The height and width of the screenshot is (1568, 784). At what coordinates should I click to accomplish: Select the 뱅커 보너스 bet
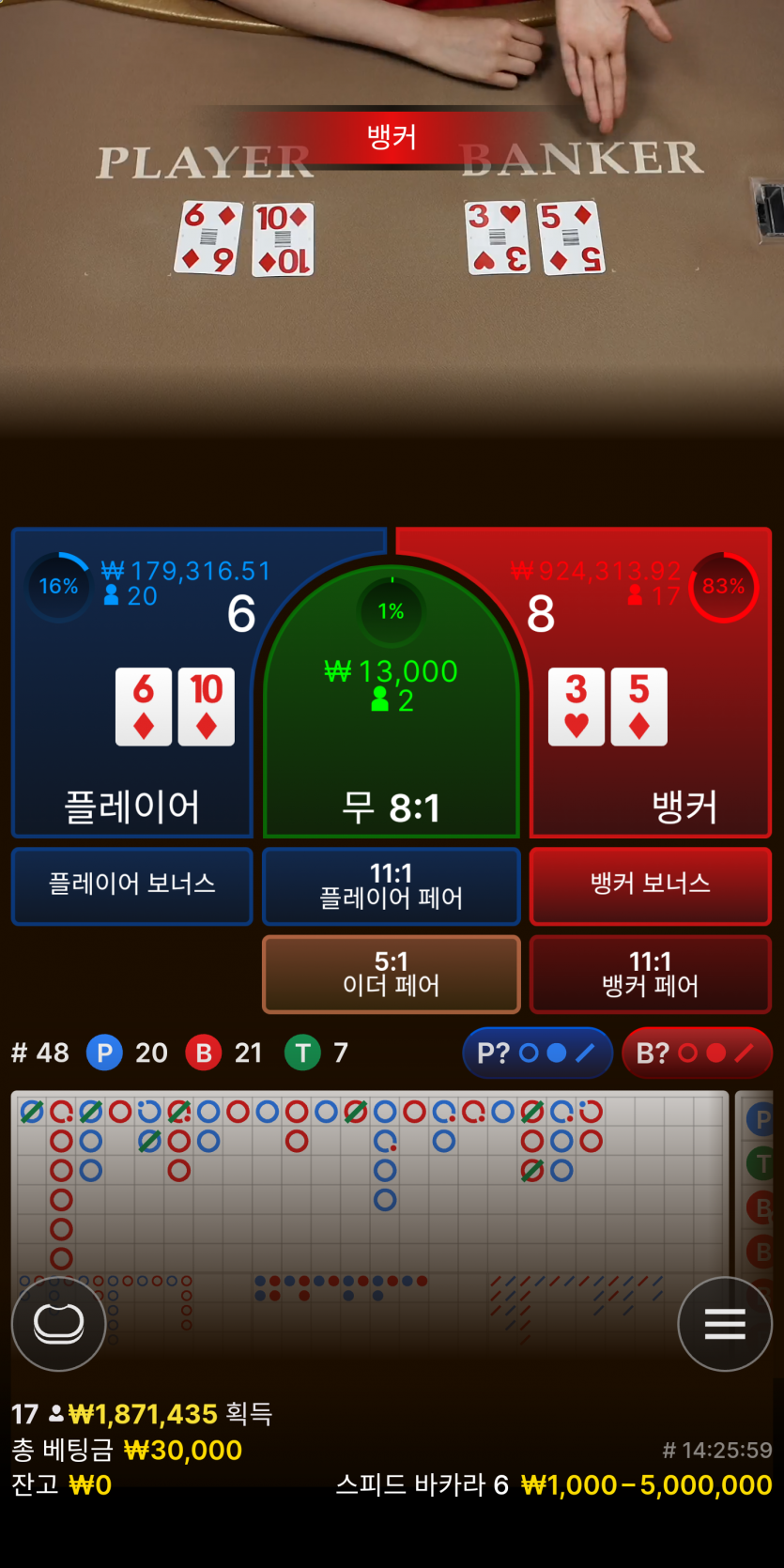click(x=650, y=885)
